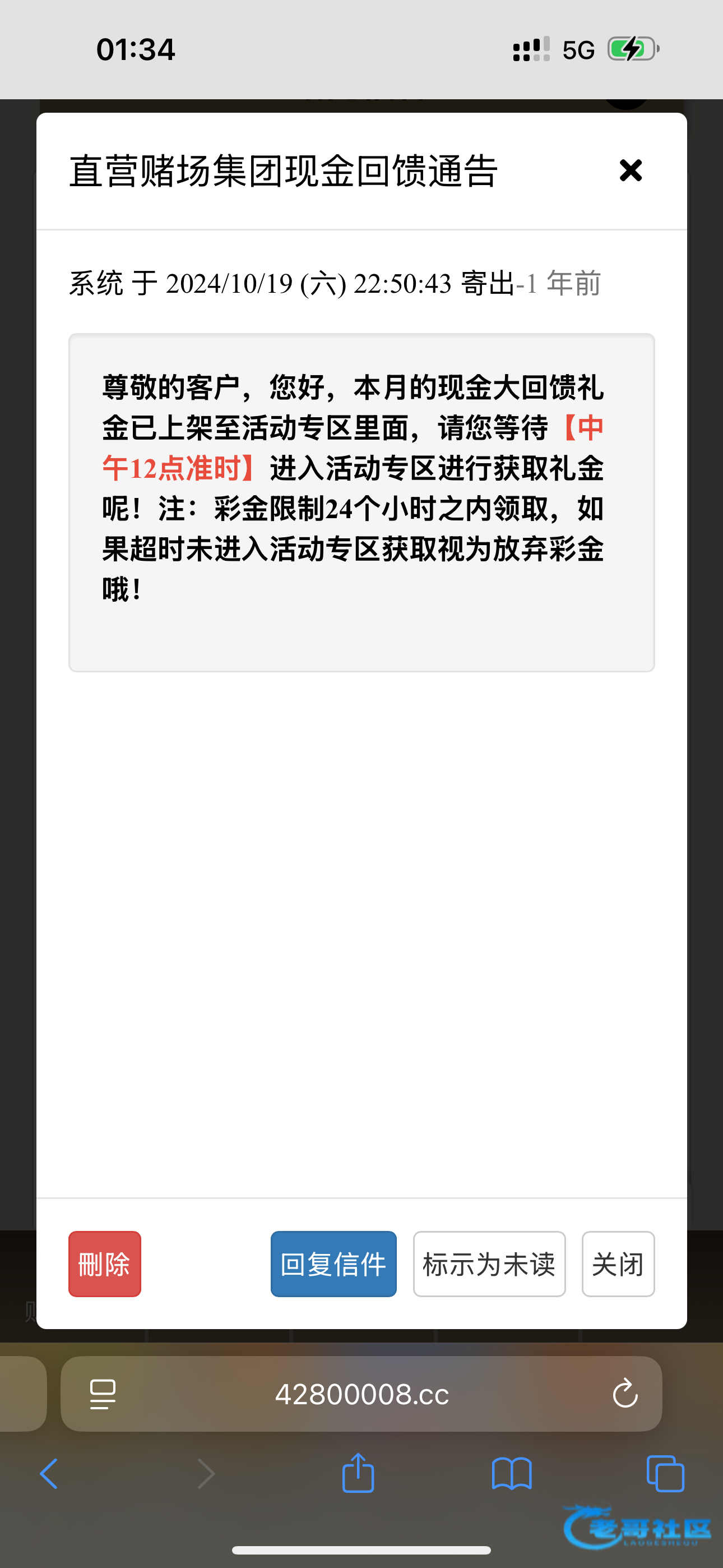
Task: Open the 42800008.cc address bar
Action: 361,1393
